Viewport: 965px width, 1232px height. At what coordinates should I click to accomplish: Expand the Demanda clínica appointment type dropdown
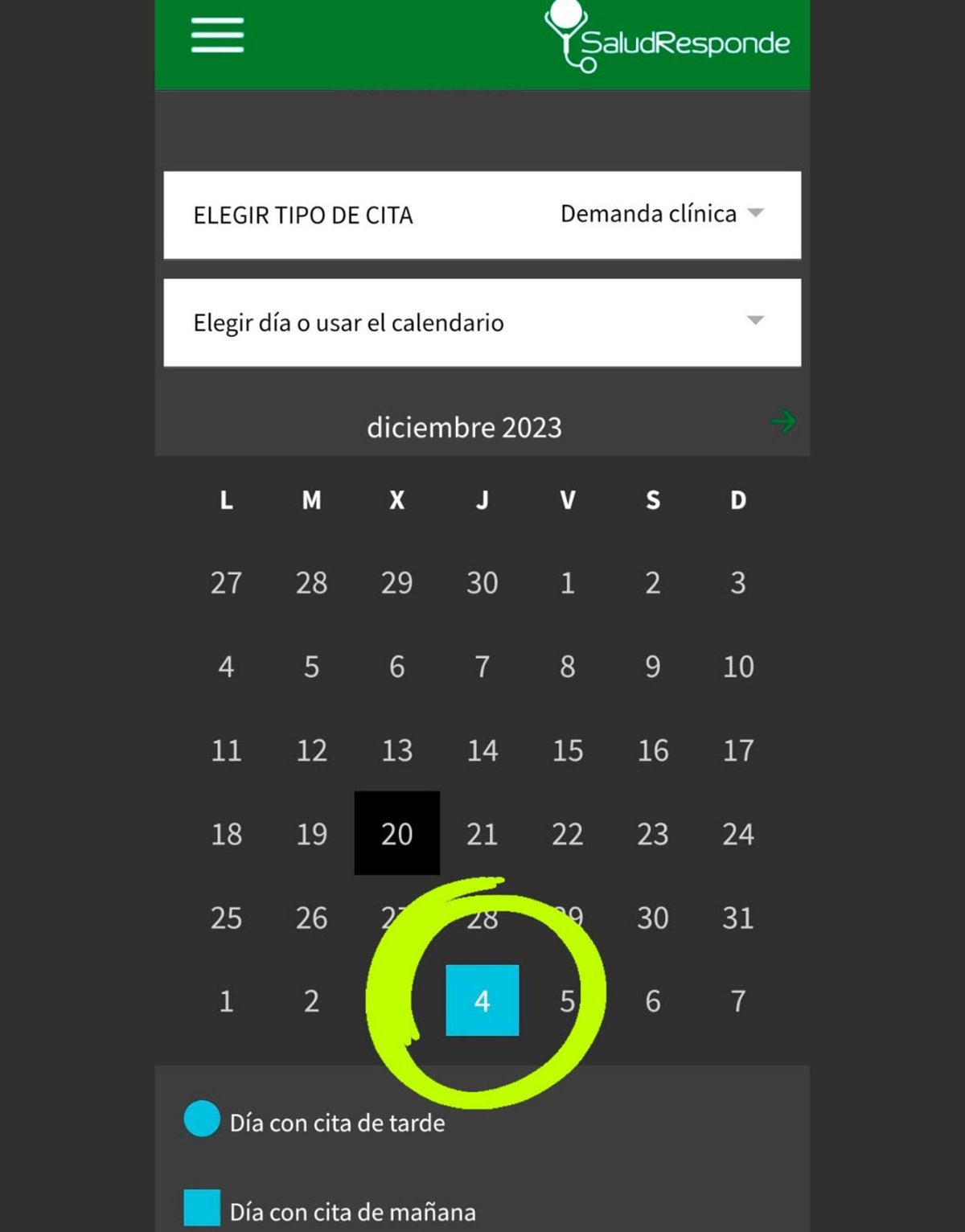(661, 214)
